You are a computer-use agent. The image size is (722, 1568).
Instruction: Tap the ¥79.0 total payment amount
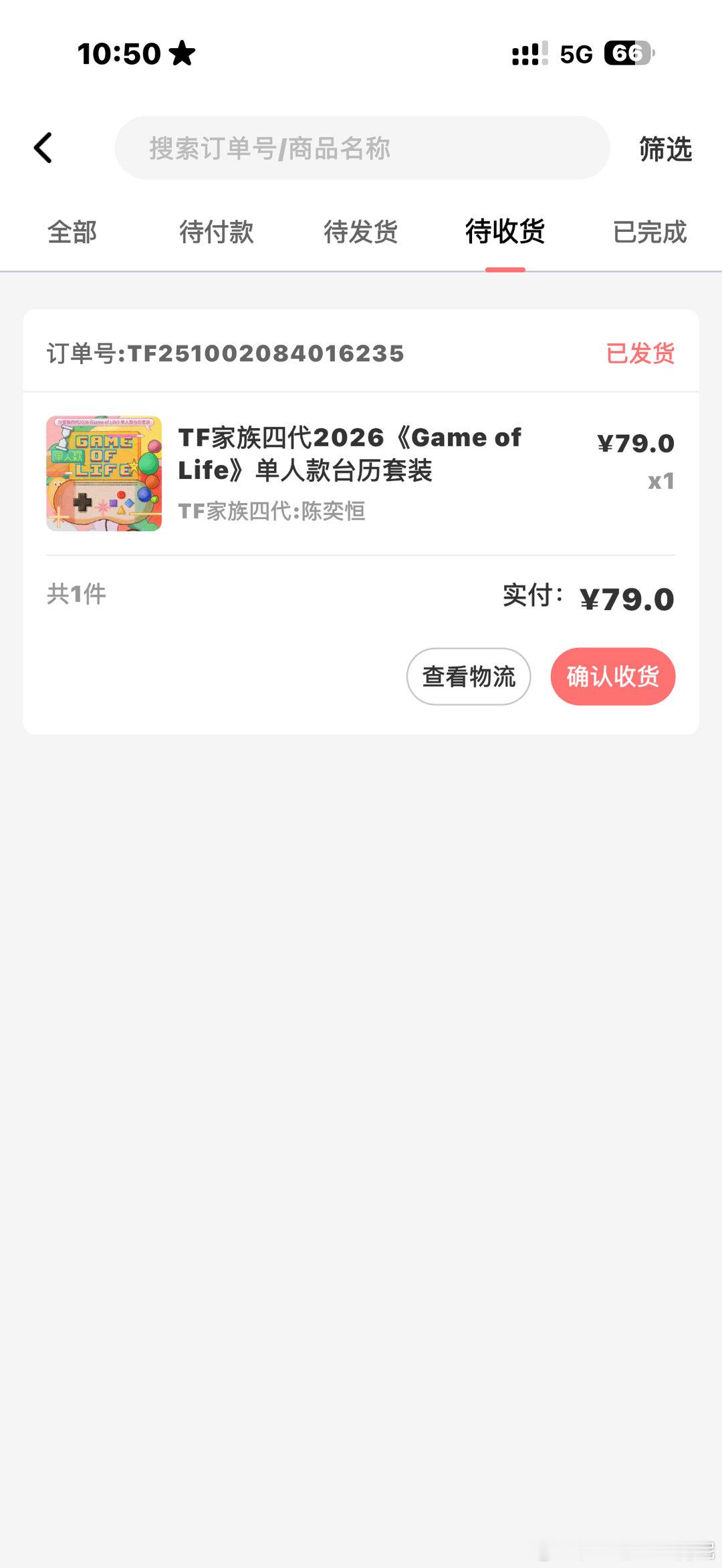tap(626, 599)
